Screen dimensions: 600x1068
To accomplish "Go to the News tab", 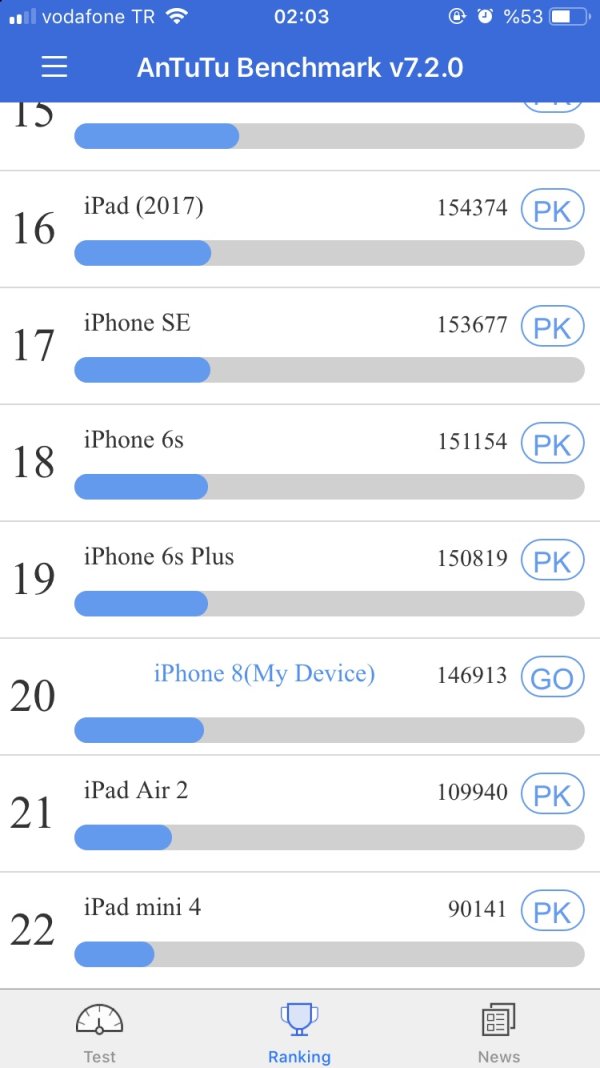I will (x=498, y=1031).
